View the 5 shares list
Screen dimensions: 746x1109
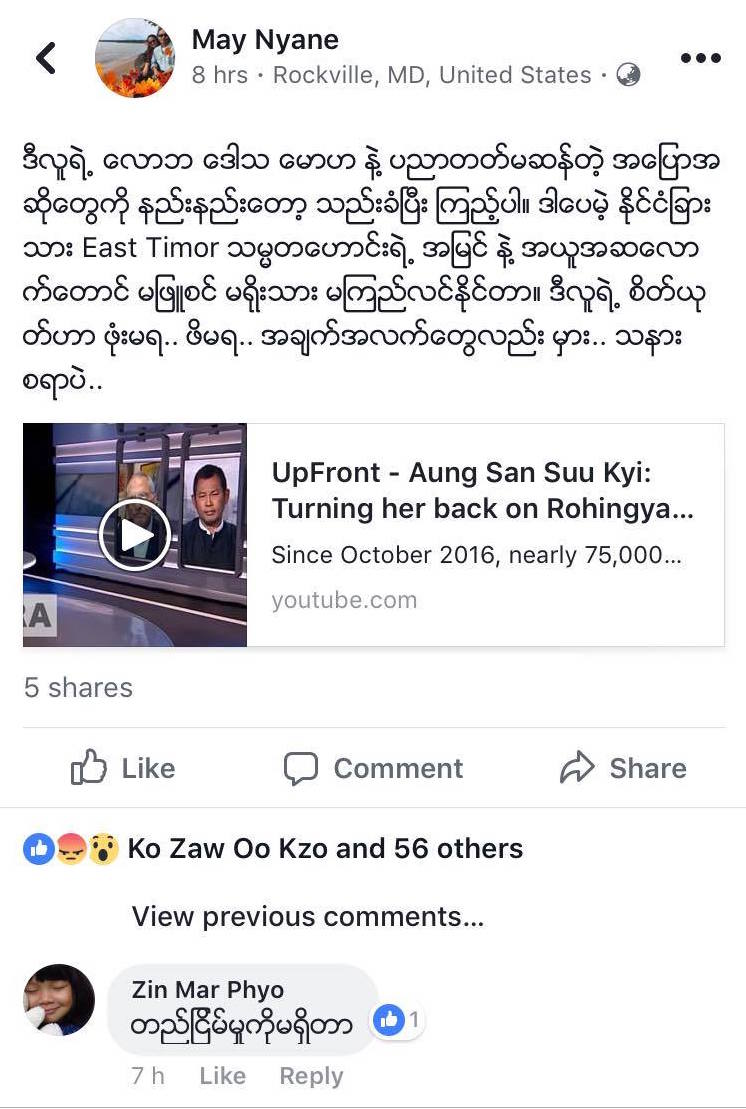[x=78, y=688]
